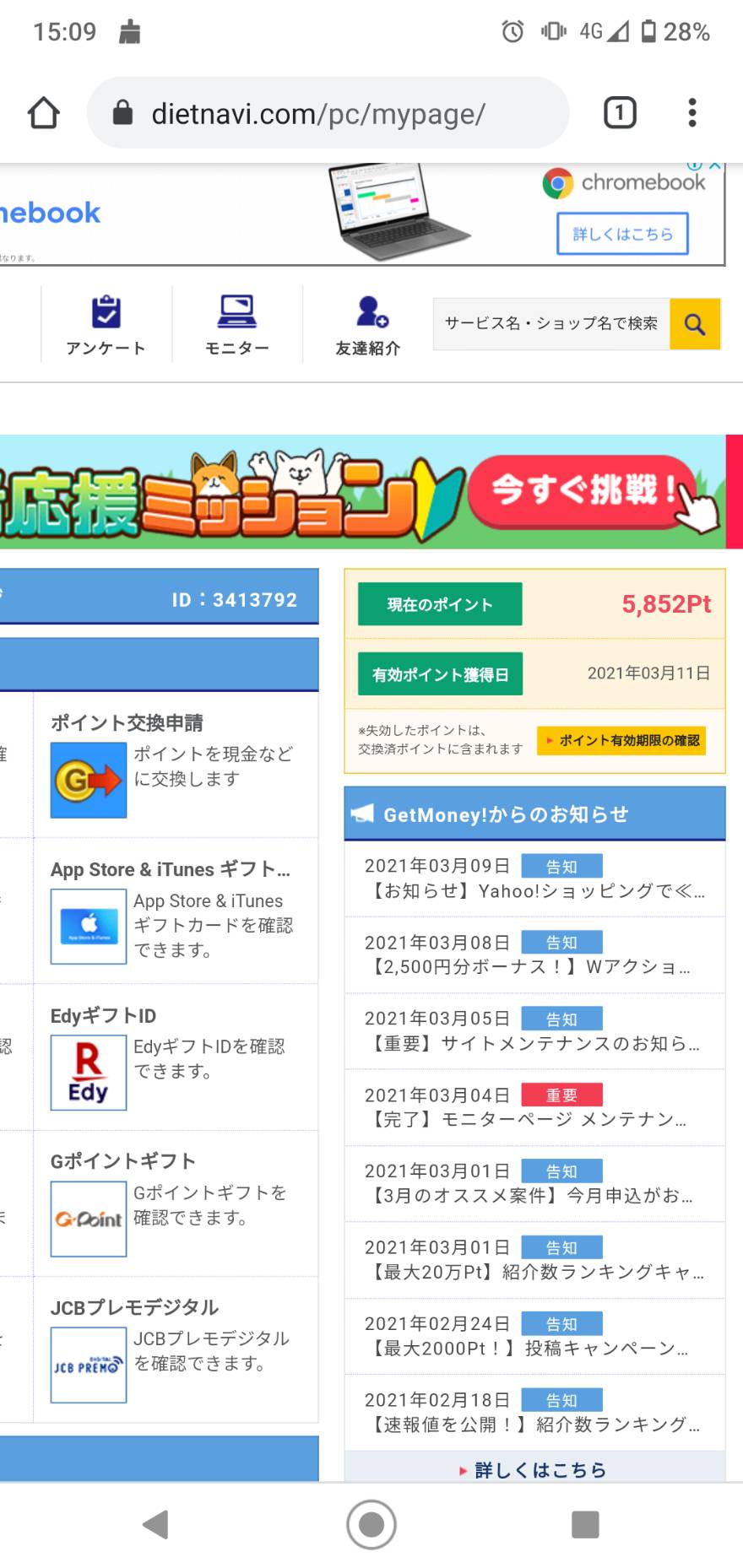Viewport: 743px width, 1568px height.
Task: Open 友達紹介 page
Action: [x=368, y=325]
